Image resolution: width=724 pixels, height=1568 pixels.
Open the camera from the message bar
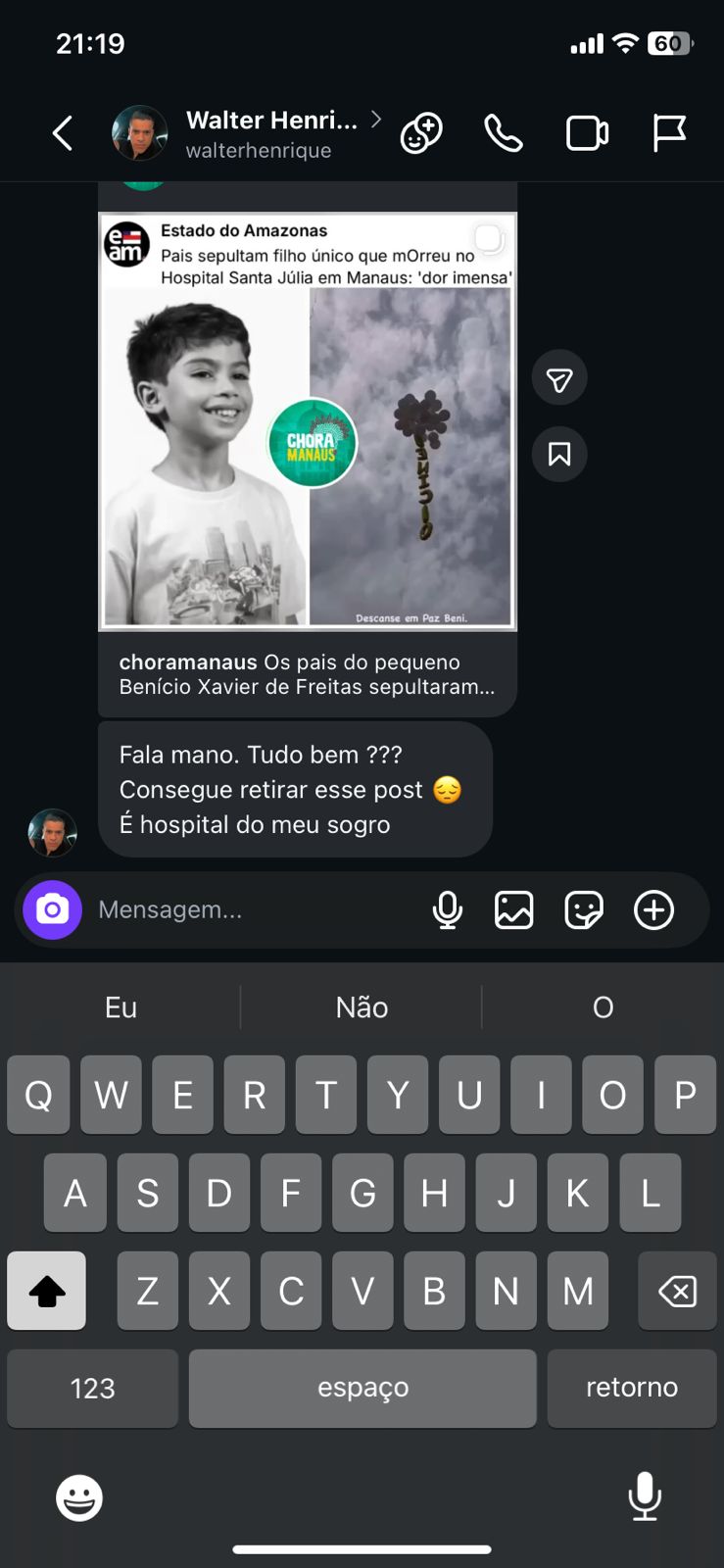coord(52,910)
